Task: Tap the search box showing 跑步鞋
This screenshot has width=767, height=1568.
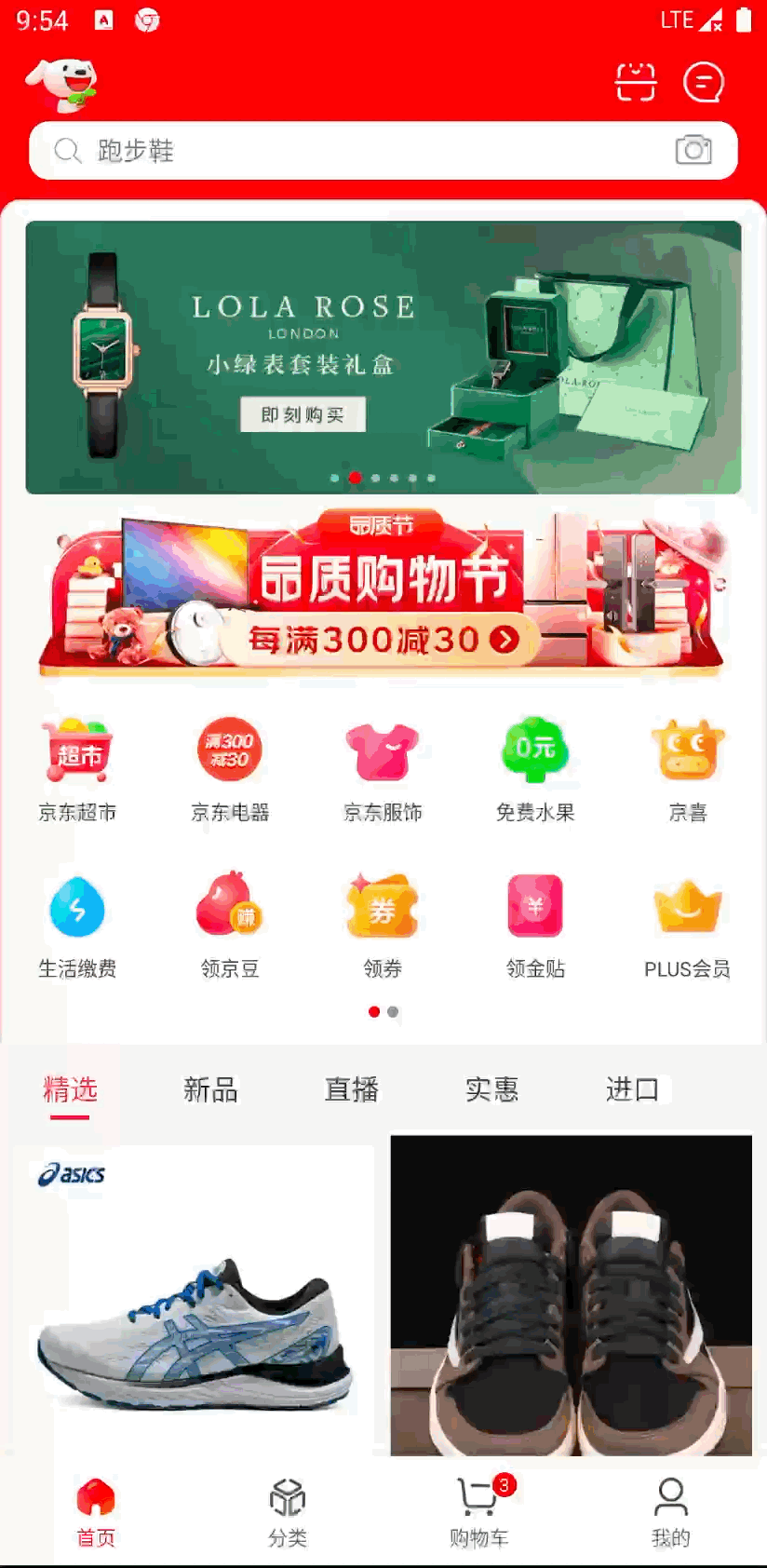Action: coord(354,151)
